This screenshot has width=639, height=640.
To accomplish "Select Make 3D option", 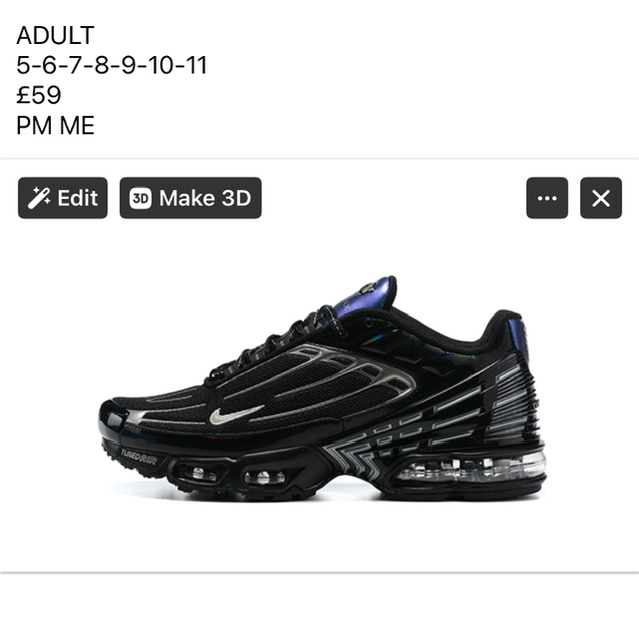I will (x=190, y=198).
